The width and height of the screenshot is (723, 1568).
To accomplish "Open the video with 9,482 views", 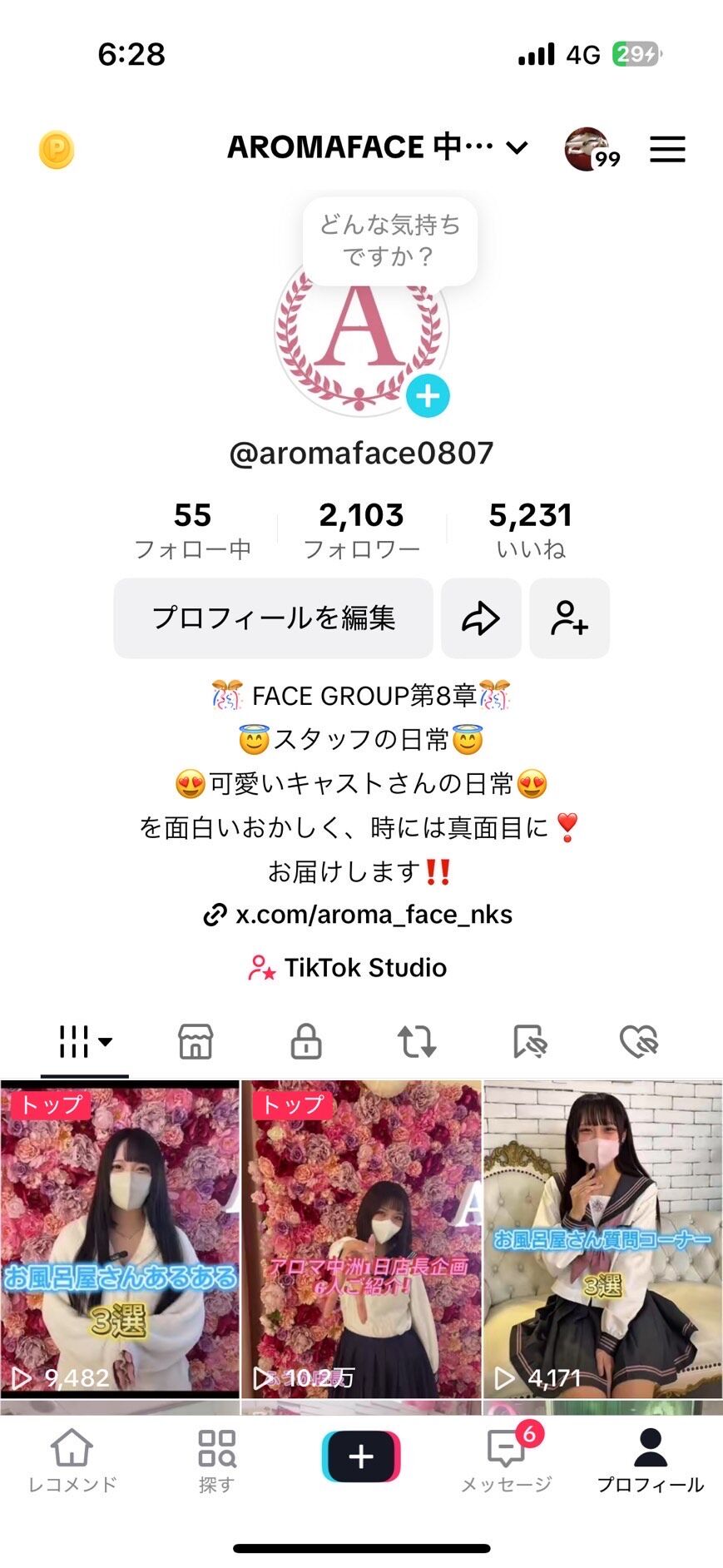I will pyautogui.click(x=120, y=1239).
